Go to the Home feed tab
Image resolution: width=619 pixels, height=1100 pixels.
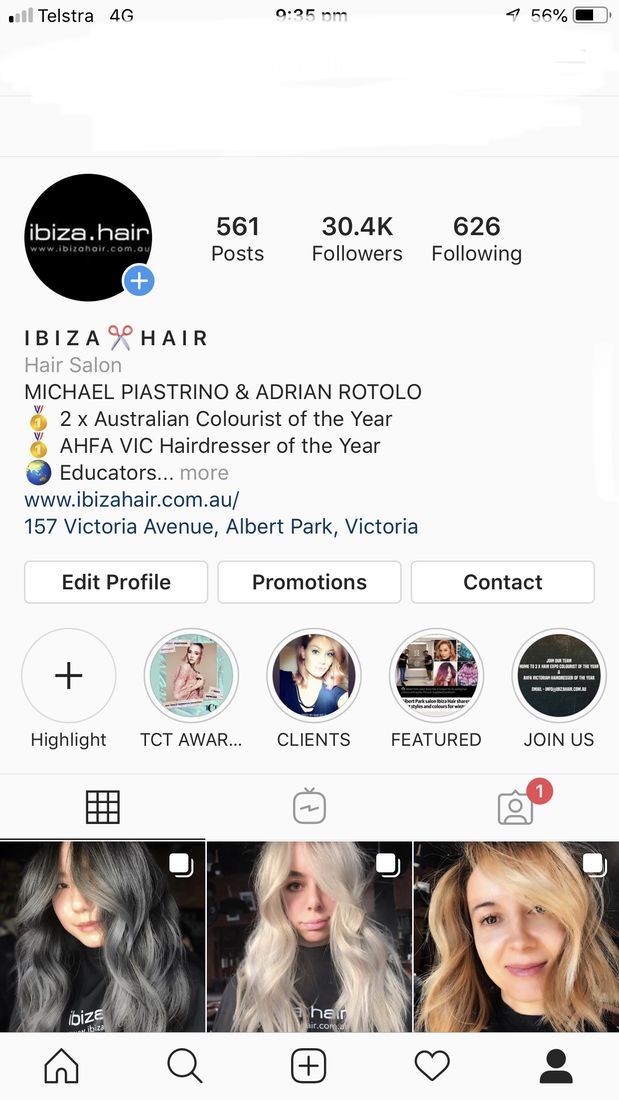tap(61, 1066)
